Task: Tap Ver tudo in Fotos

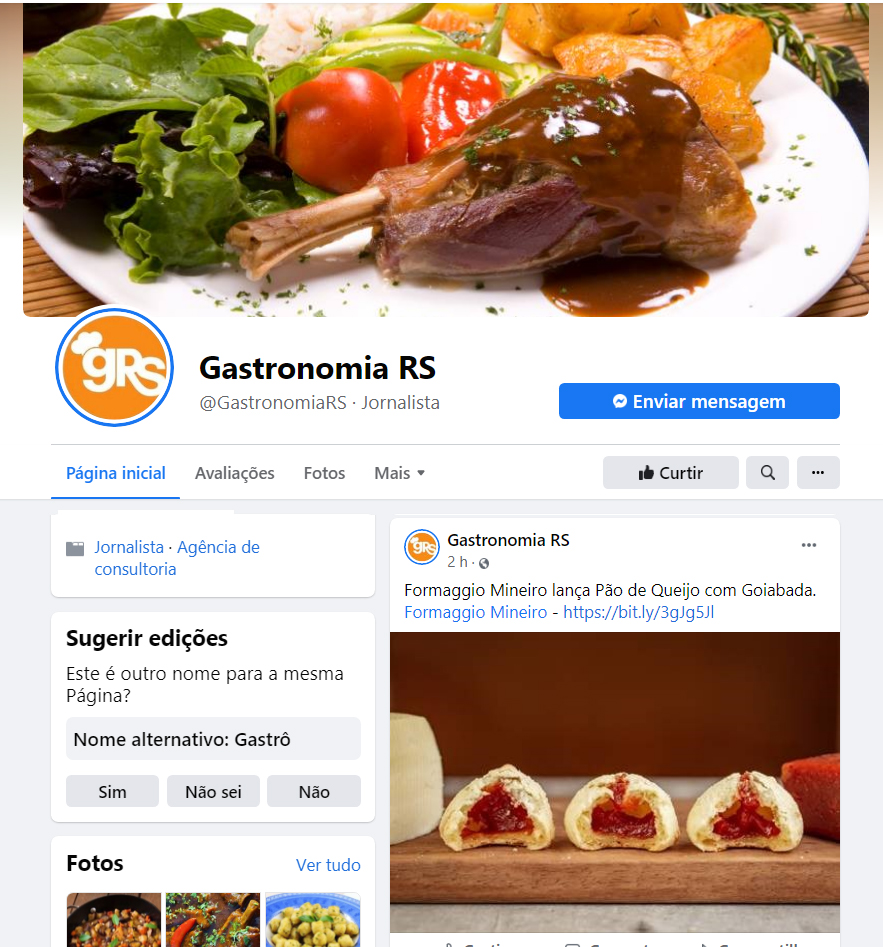Action: pos(328,865)
